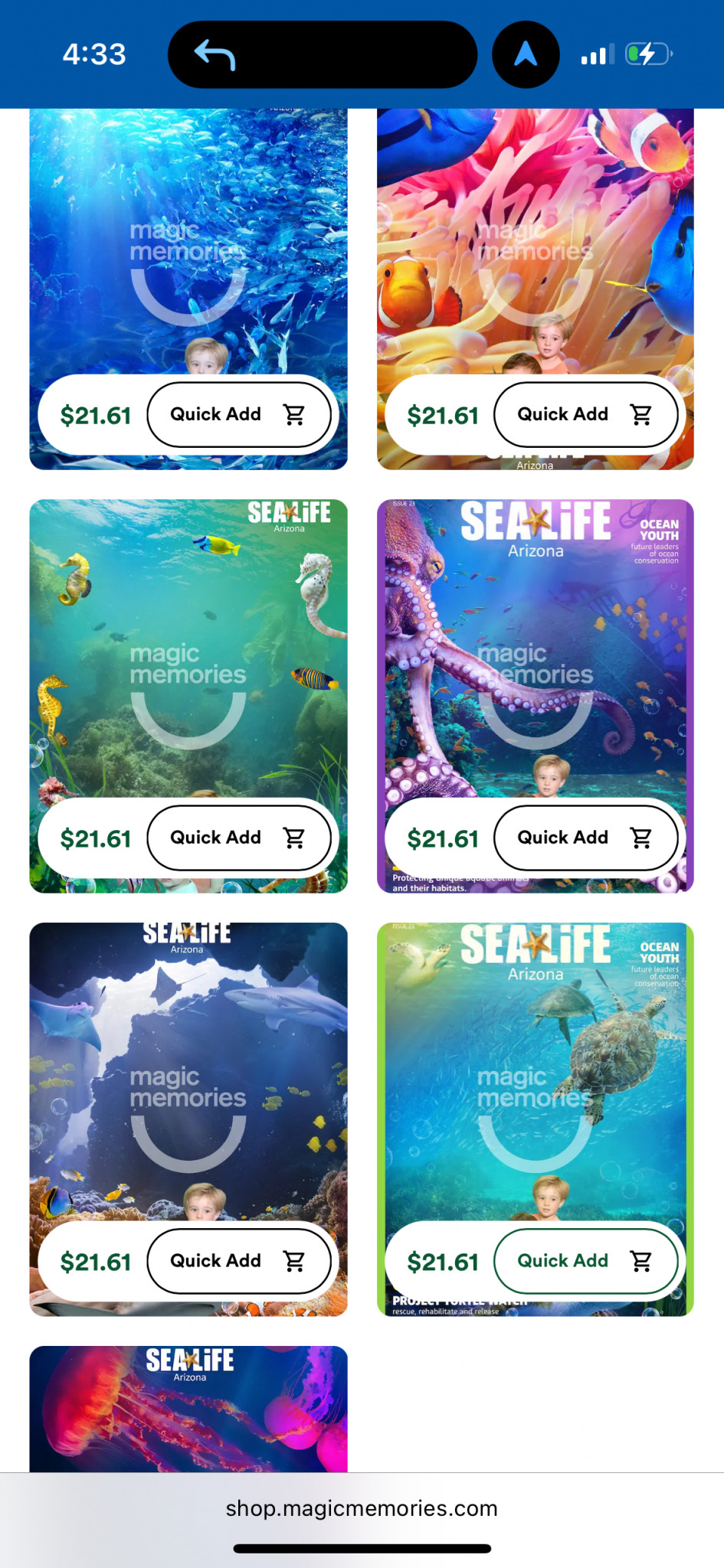This screenshot has height=1568, width=724.
Task: Open the jellyfish SEA LIFE photo tile
Action: coord(188,1409)
